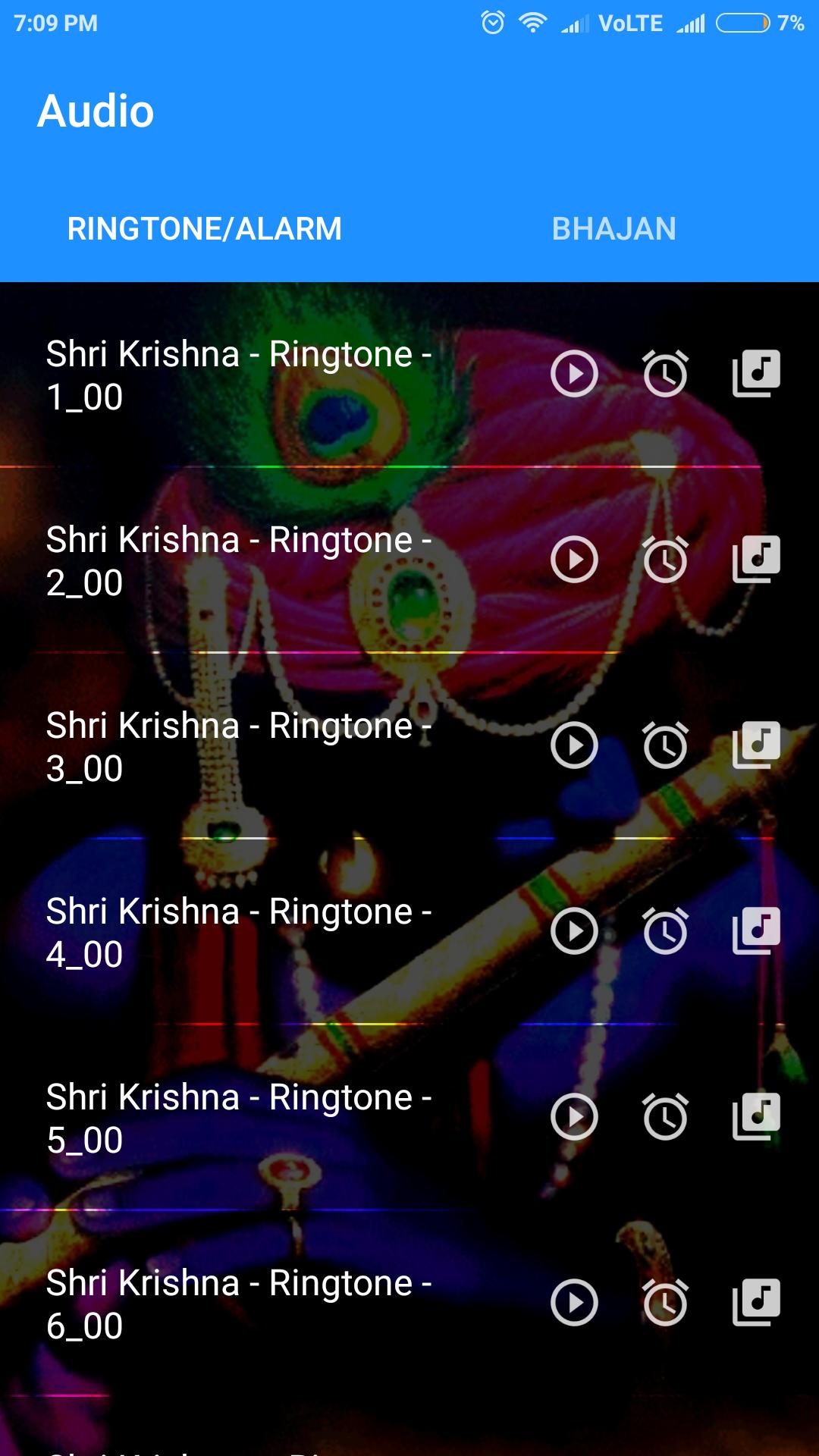Screen dimensions: 819x1456
Task: Set Ringtone 4_00 as phone ringtone
Action: point(756,930)
